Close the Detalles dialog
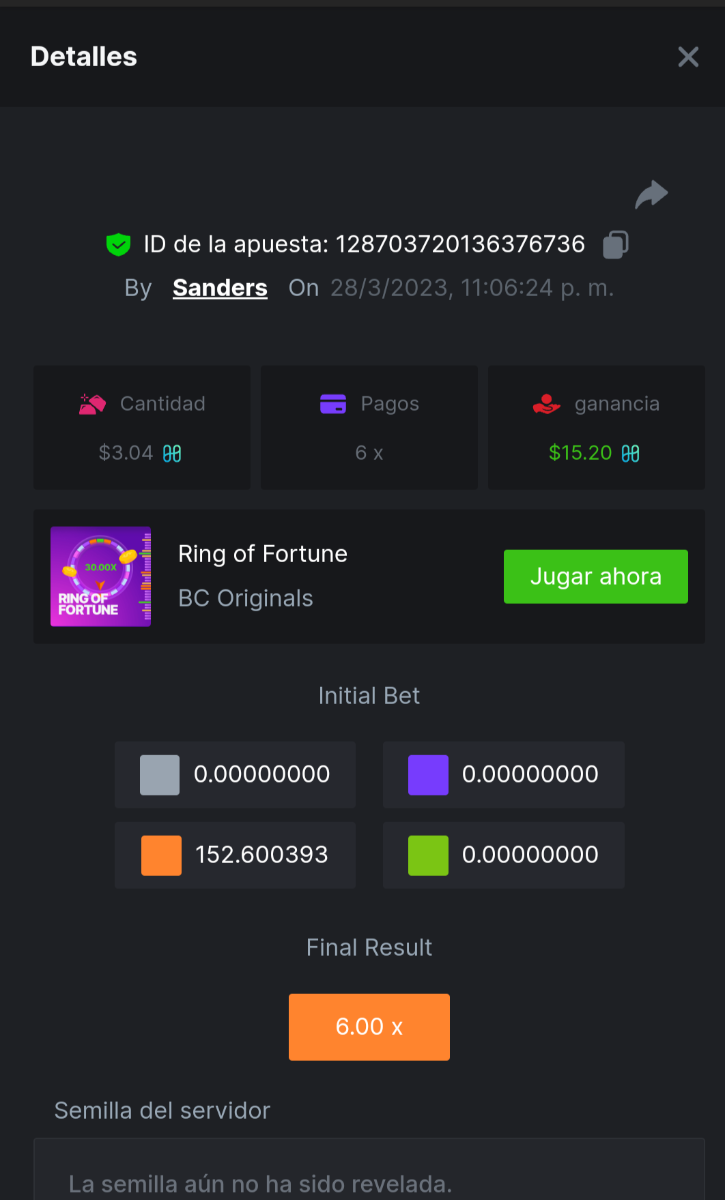 pos(688,57)
